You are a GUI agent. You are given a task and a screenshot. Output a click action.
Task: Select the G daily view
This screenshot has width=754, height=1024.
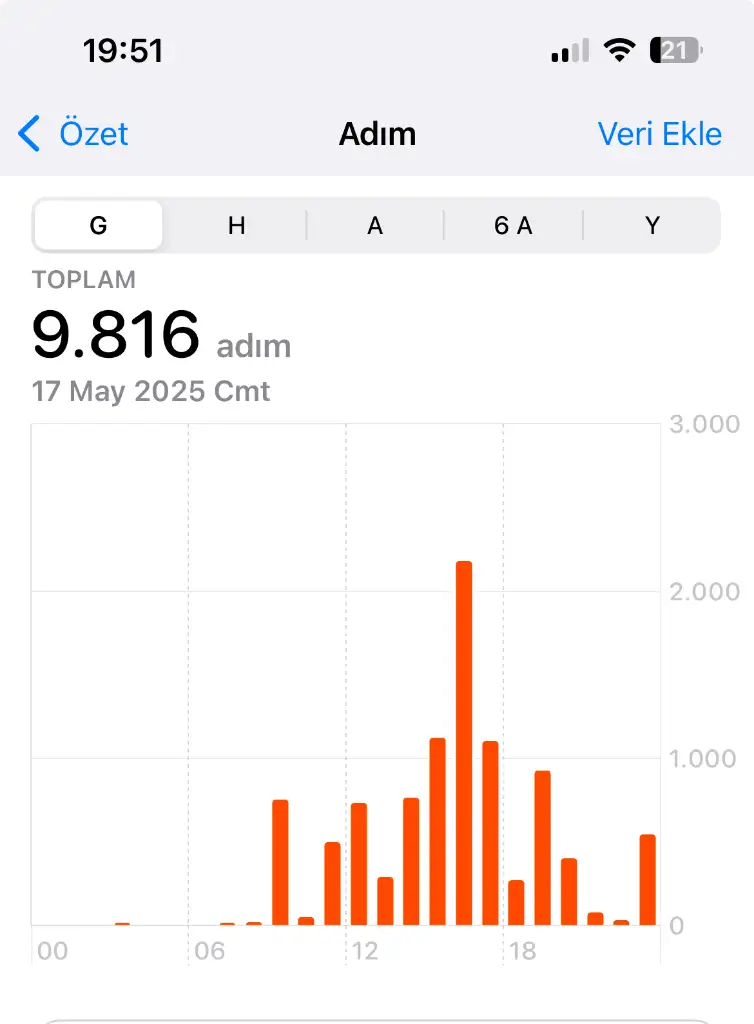point(98,225)
